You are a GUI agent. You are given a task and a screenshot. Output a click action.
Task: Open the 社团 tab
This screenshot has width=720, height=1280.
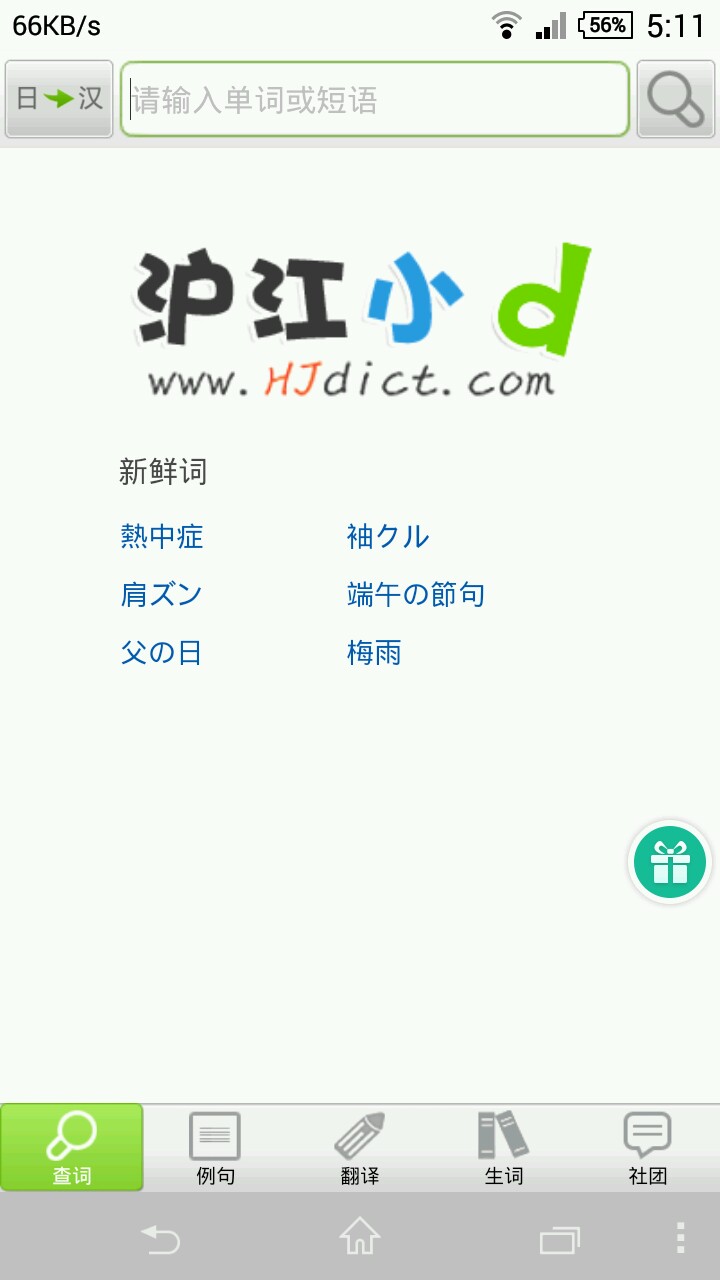[x=647, y=1148]
